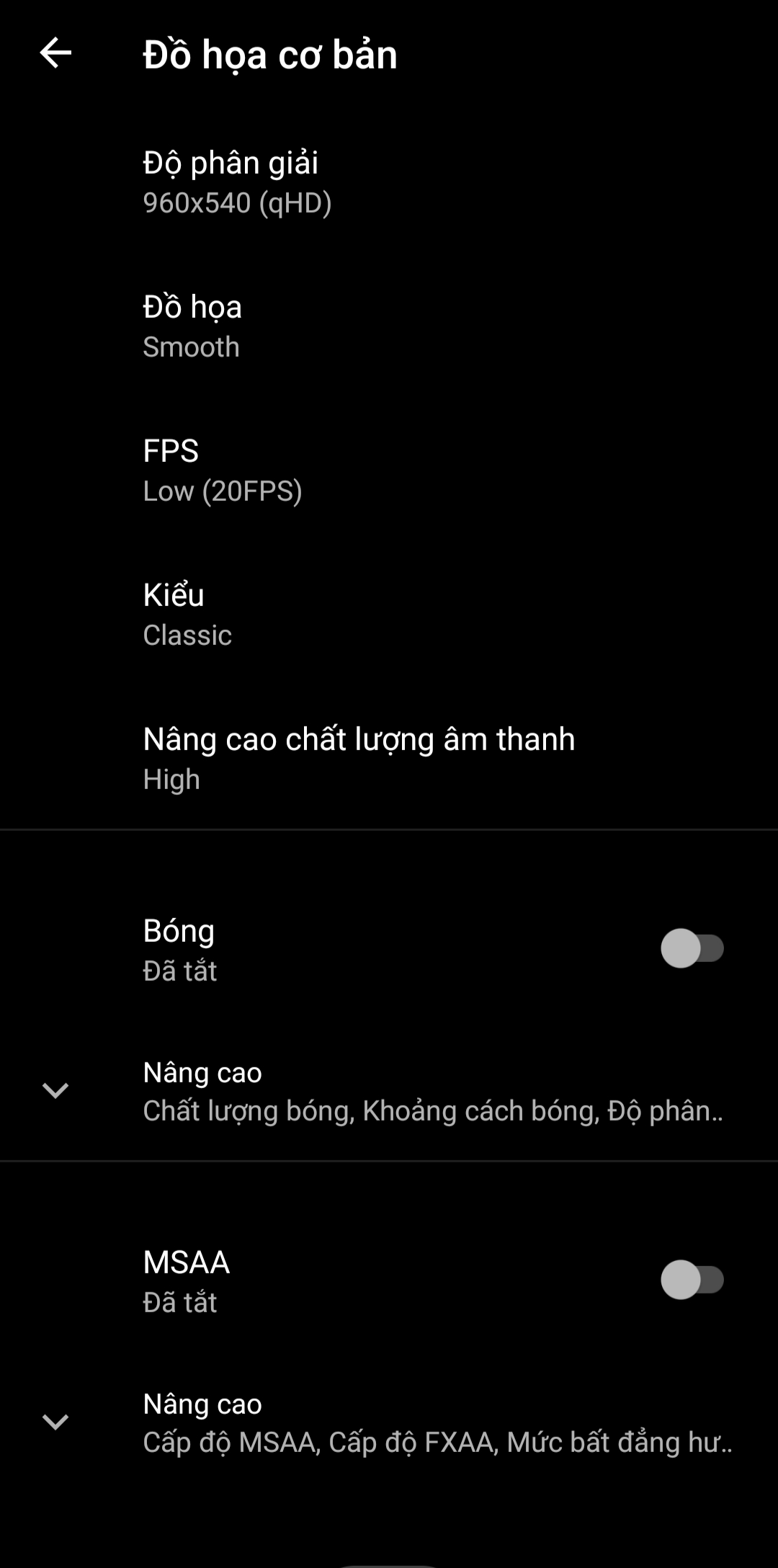The image size is (778, 1568).
Task: Open Nâng cao chất lượng âm thanh
Action: [x=359, y=758]
